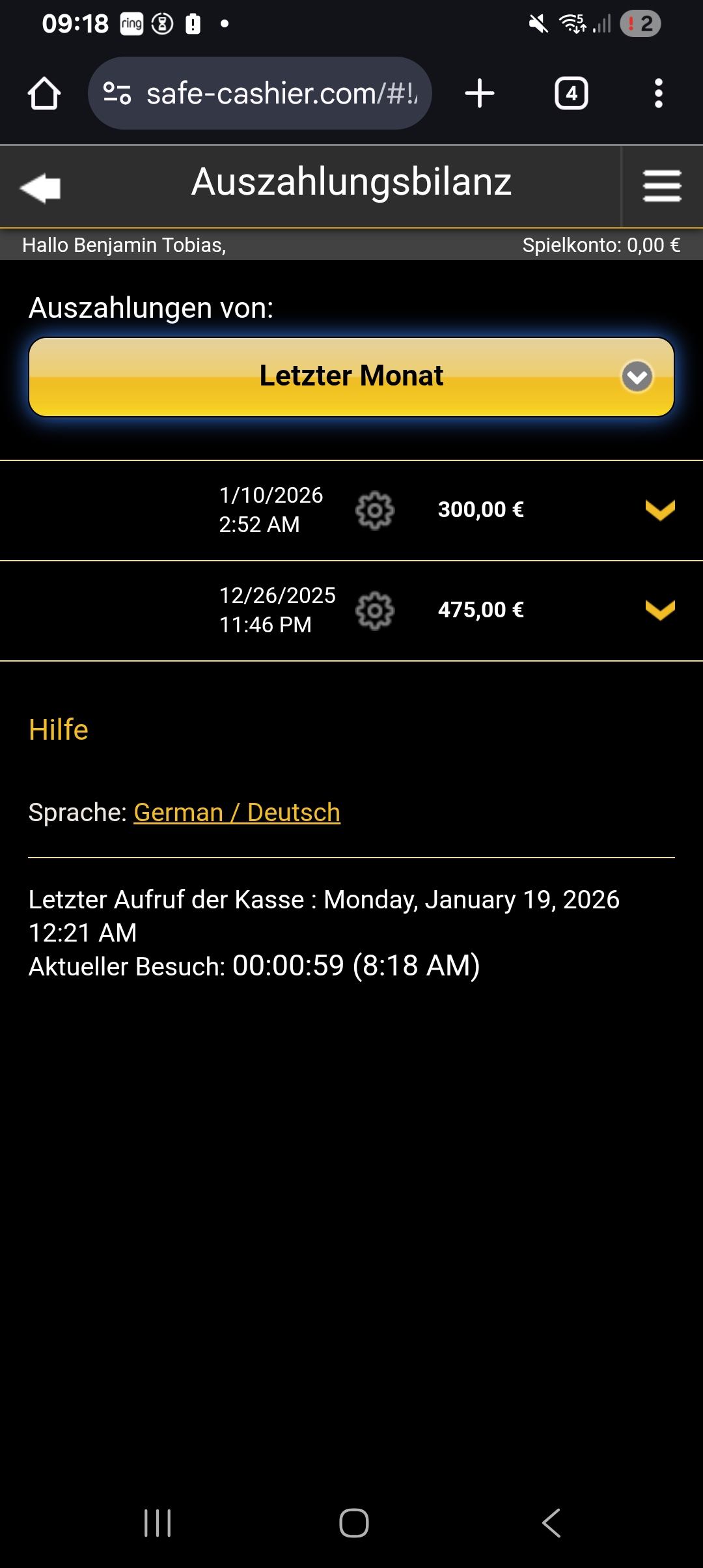Open the recent apps overview
The width and height of the screenshot is (703, 1568).
coord(158,1523)
